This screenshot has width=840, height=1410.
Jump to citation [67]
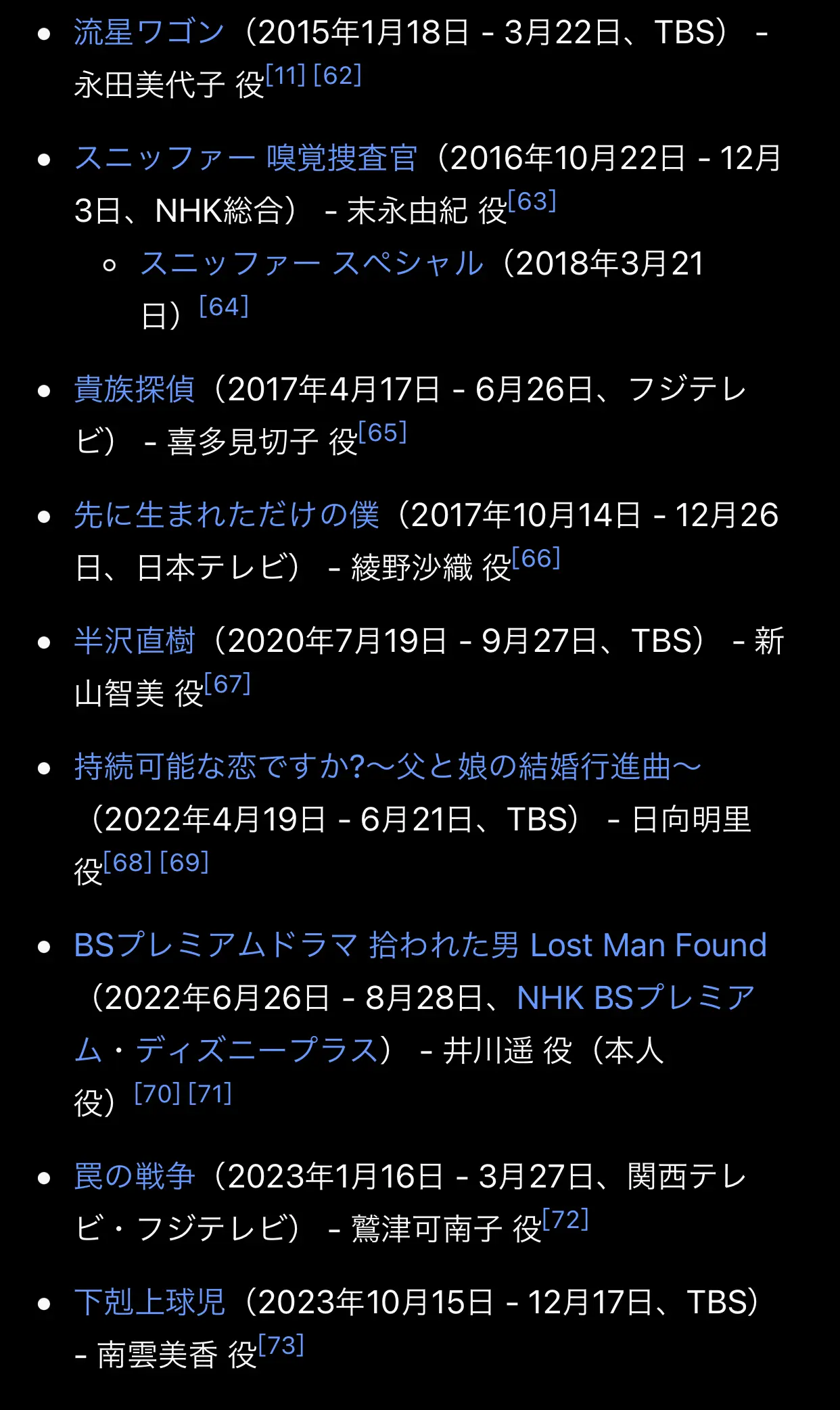tap(228, 684)
